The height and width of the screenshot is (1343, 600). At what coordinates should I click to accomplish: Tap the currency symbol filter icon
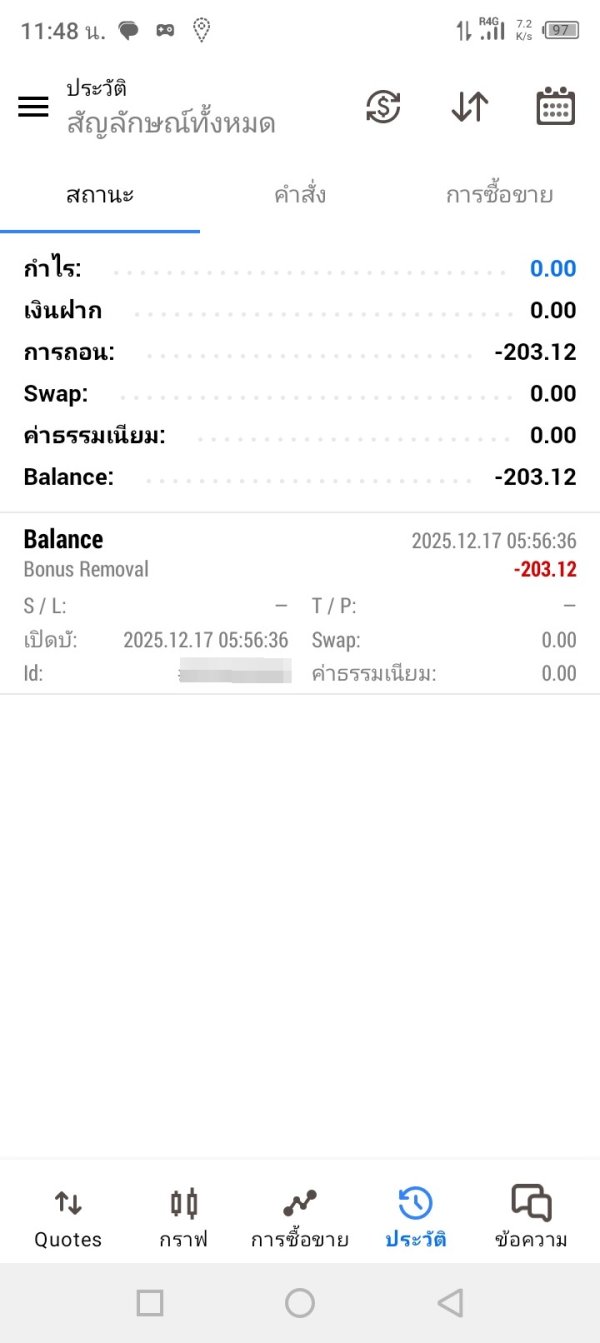pos(383,107)
